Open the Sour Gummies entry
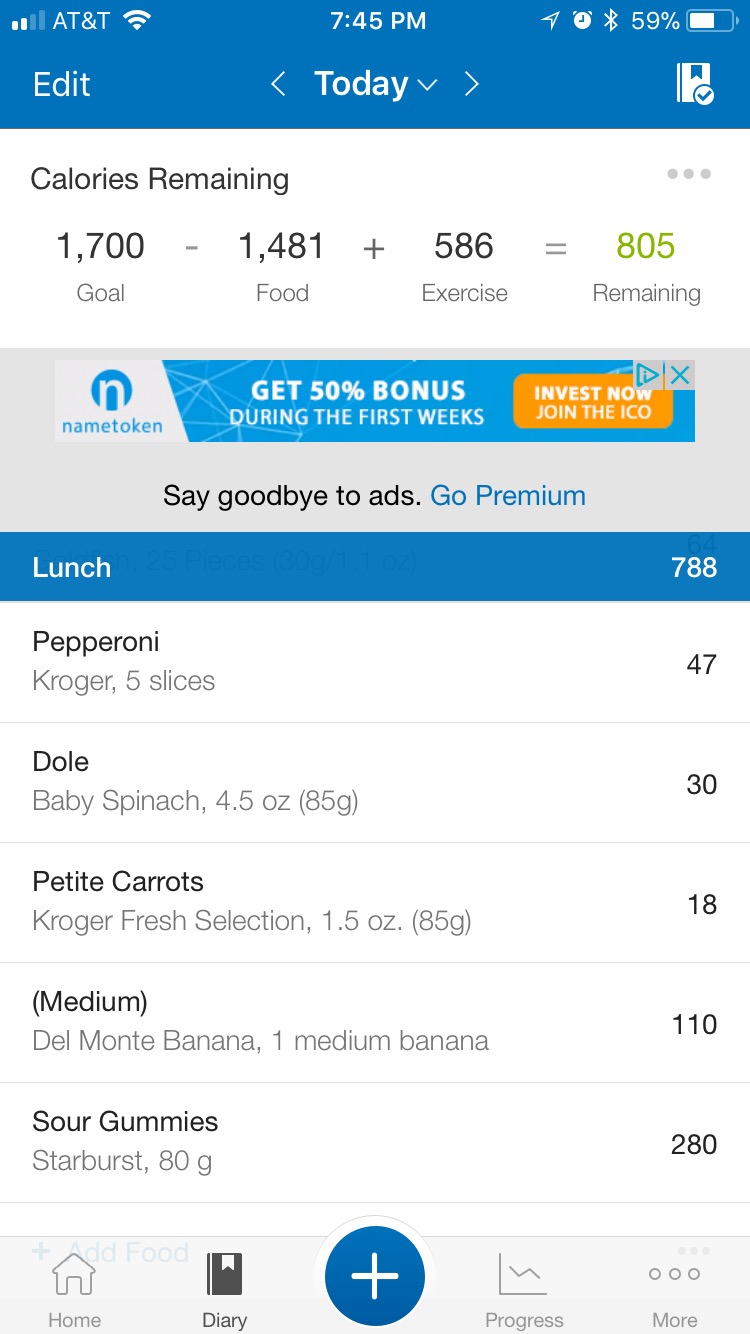750x1334 pixels. tap(375, 1142)
